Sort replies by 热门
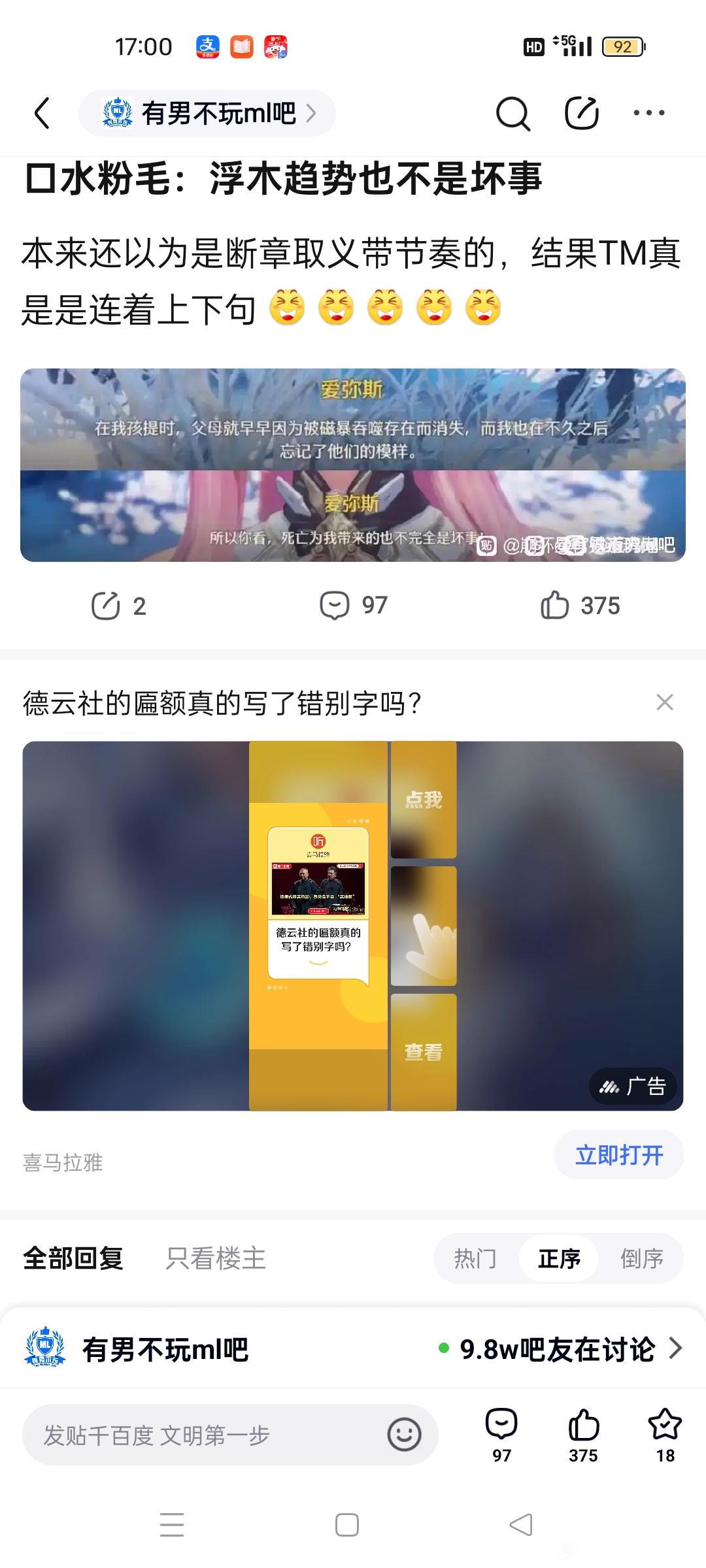Screen dimensions: 706x1568 (x=475, y=1258)
